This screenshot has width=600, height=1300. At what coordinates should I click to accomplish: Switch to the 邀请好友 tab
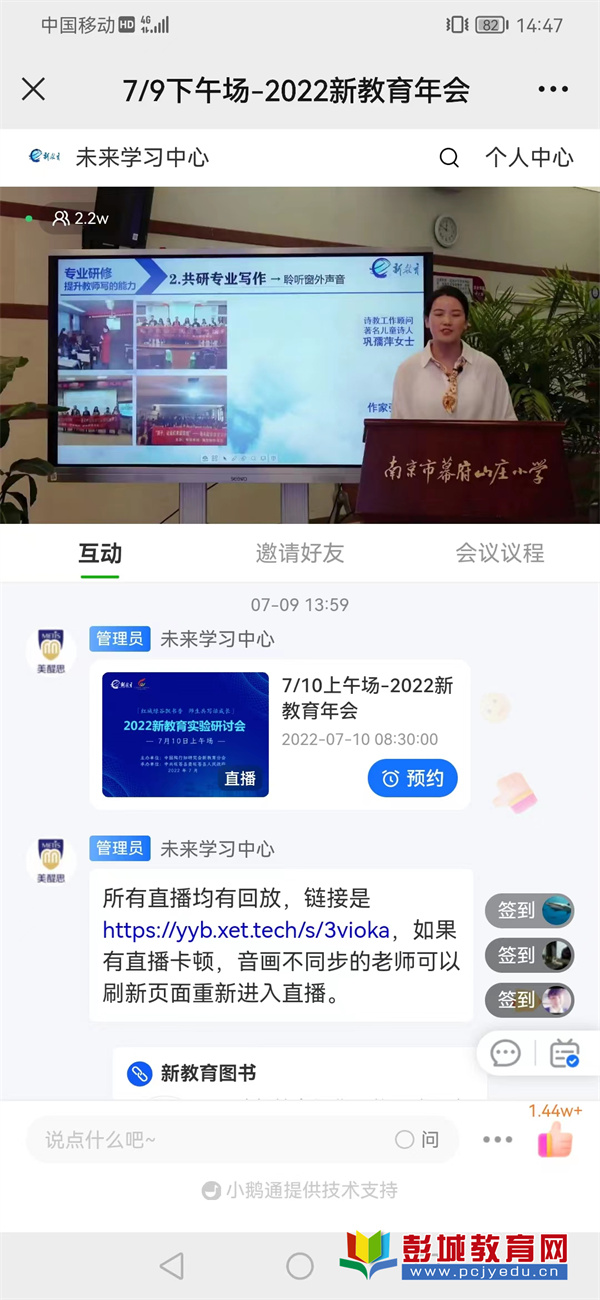300,553
